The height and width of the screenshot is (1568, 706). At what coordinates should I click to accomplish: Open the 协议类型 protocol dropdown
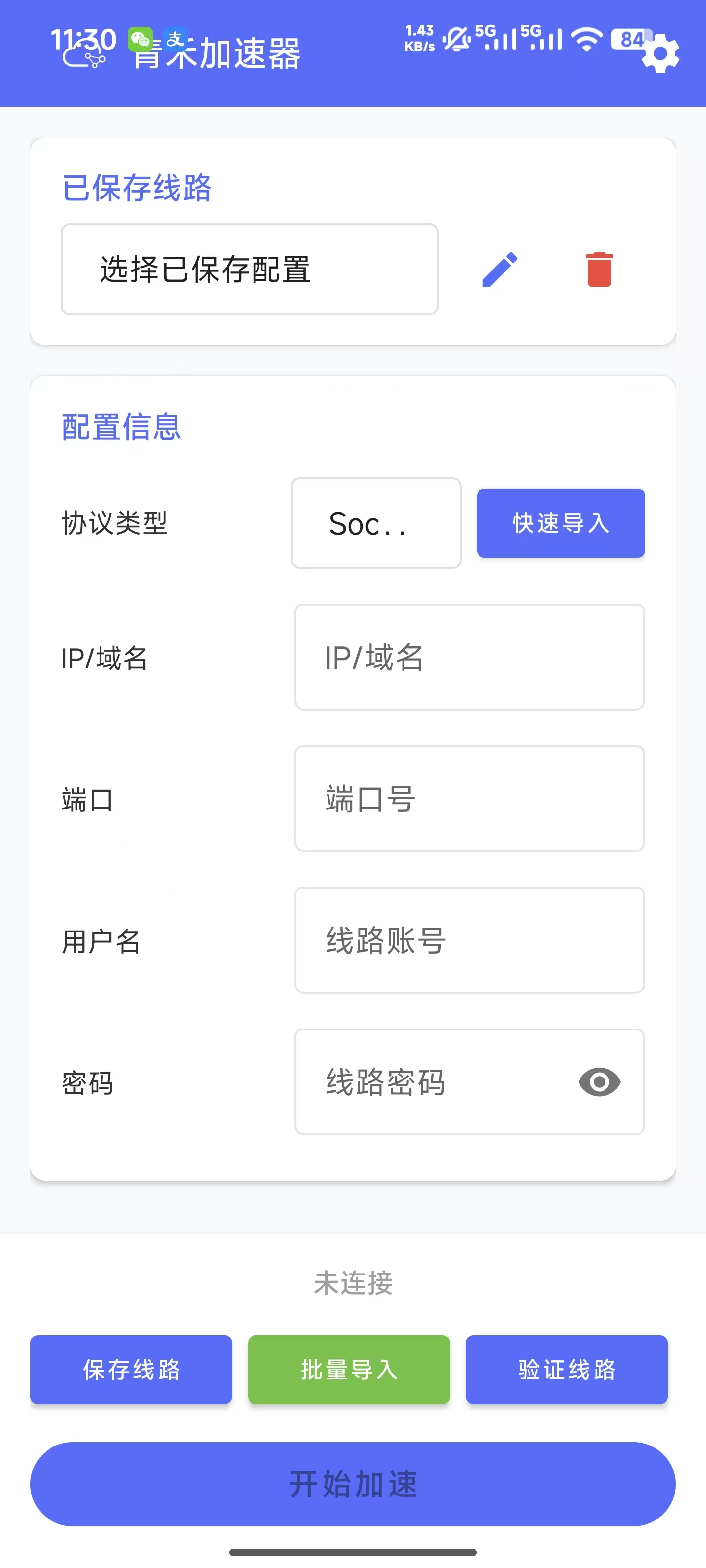pyautogui.click(x=376, y=523)
